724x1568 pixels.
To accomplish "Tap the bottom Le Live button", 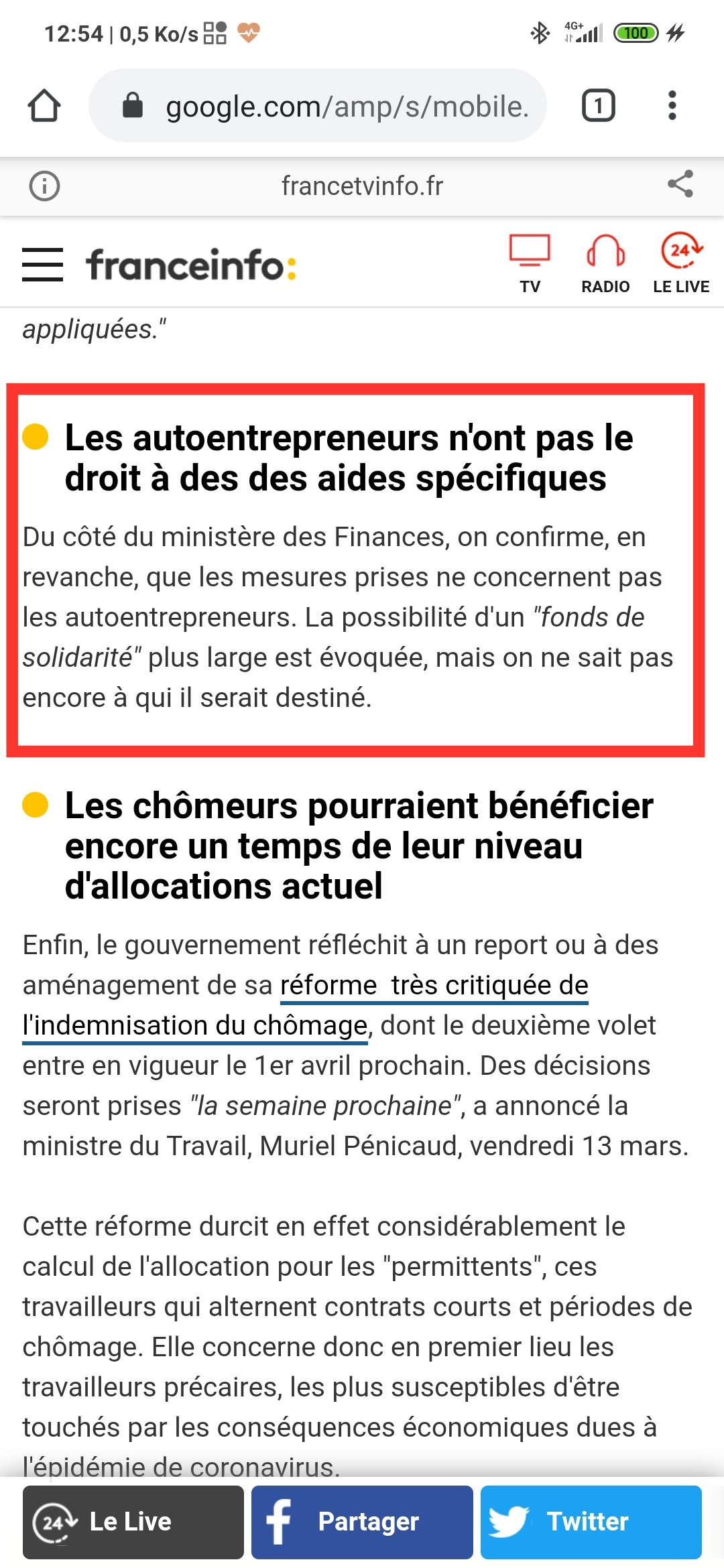I will (x=133, y=1522).
